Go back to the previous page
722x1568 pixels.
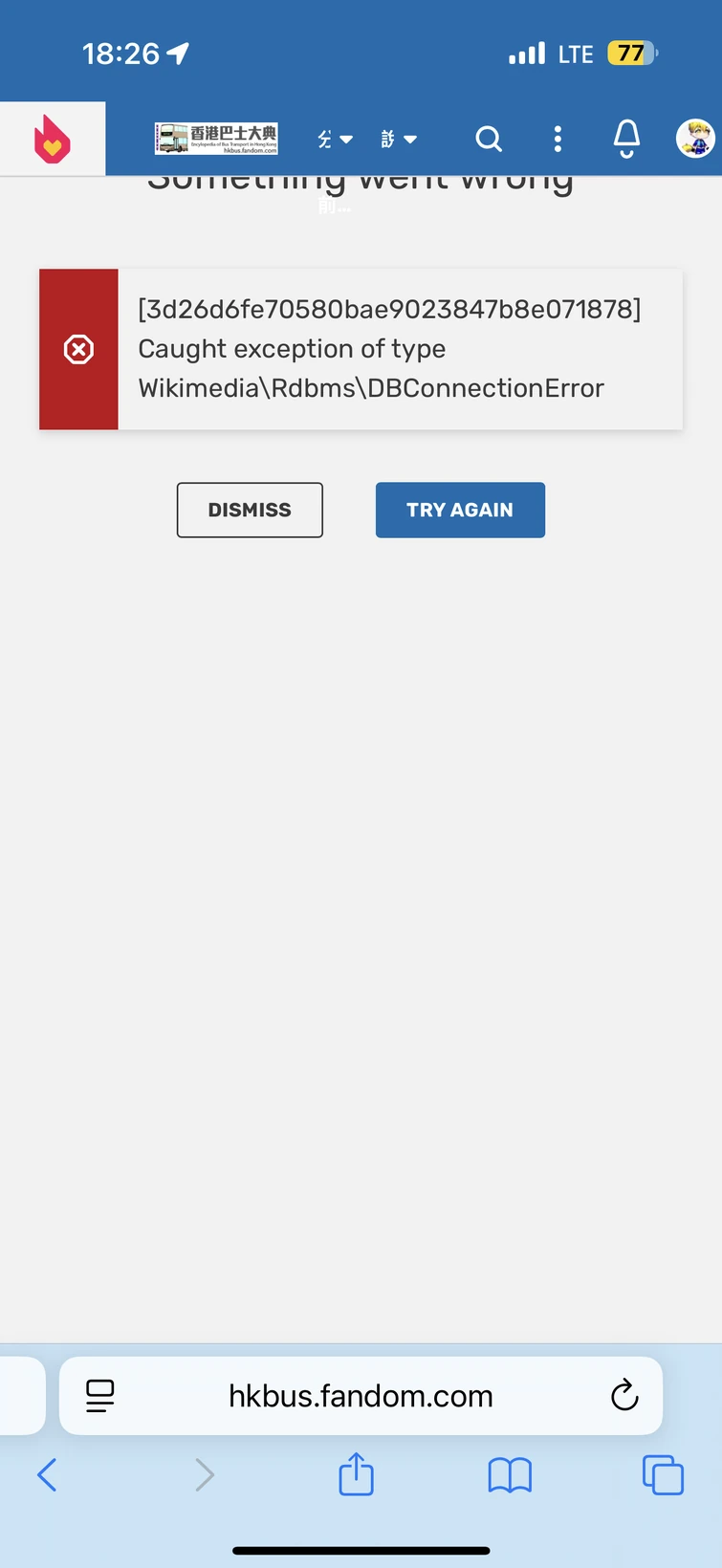(47, 1474)
